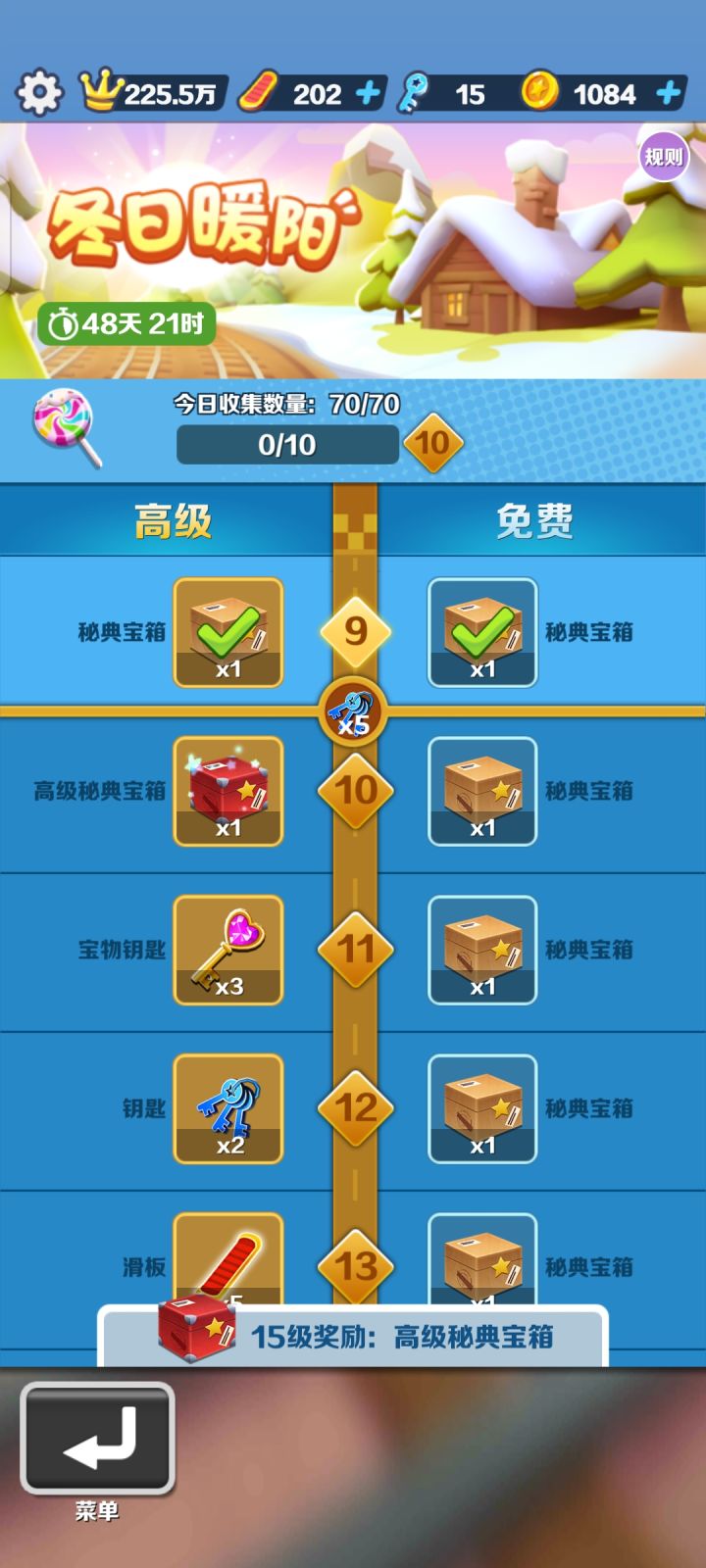The image size is (706, 1568).
Task: Tap the checked free 秘典宝箱 at level 9
Action: (481, 632)
